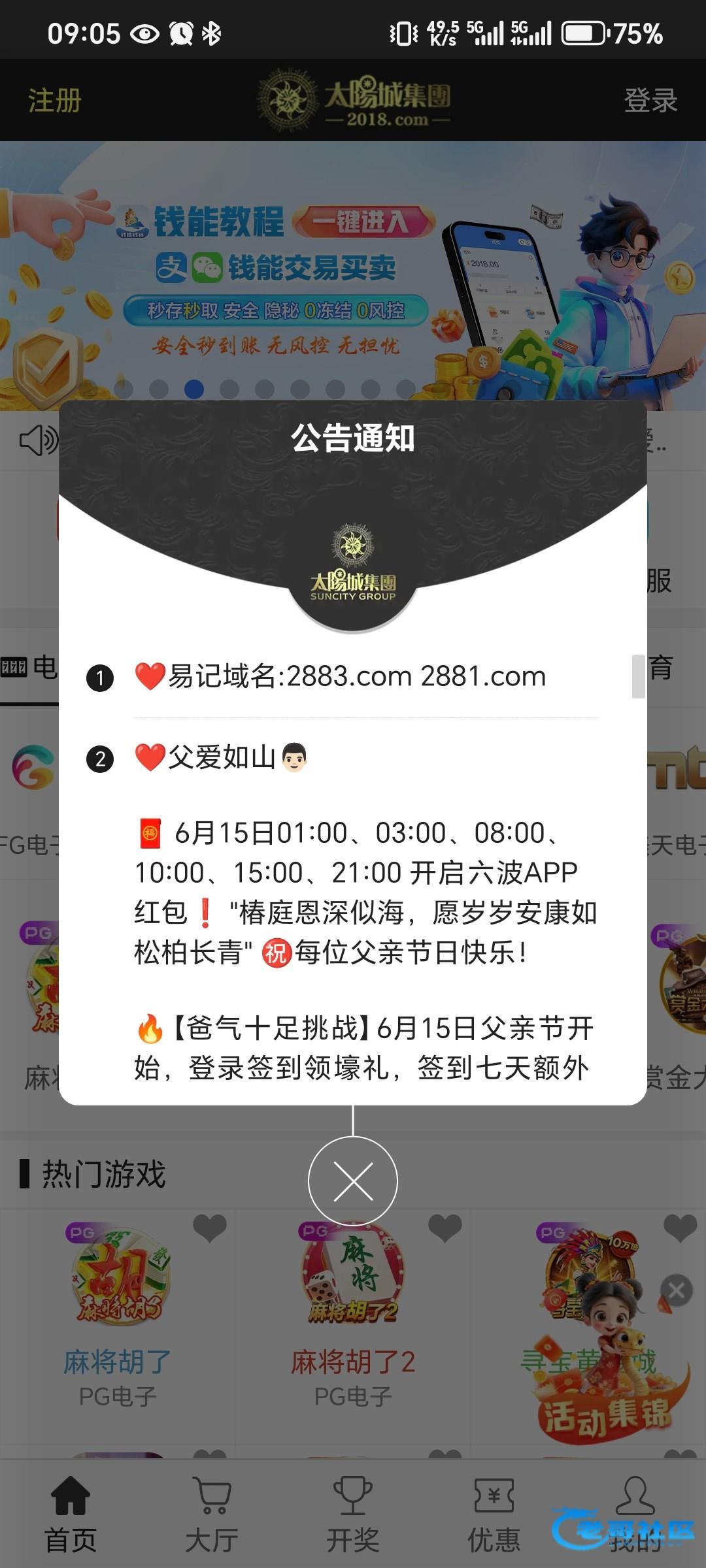Screen dimensions: 706x1568
Task: Go to the 首页 home tab
Action: pos(71,1514)
